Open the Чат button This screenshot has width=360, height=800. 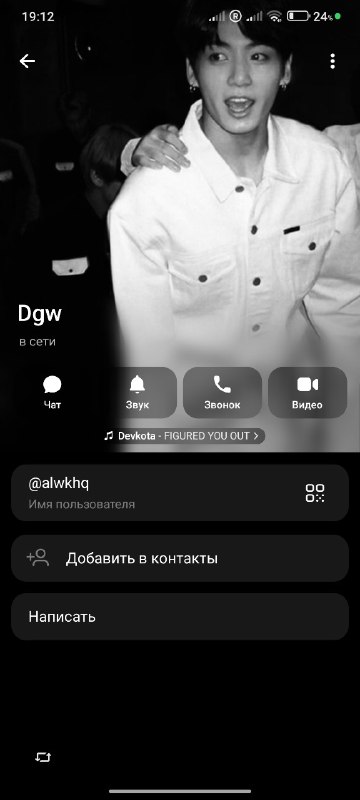coord(52,392)
